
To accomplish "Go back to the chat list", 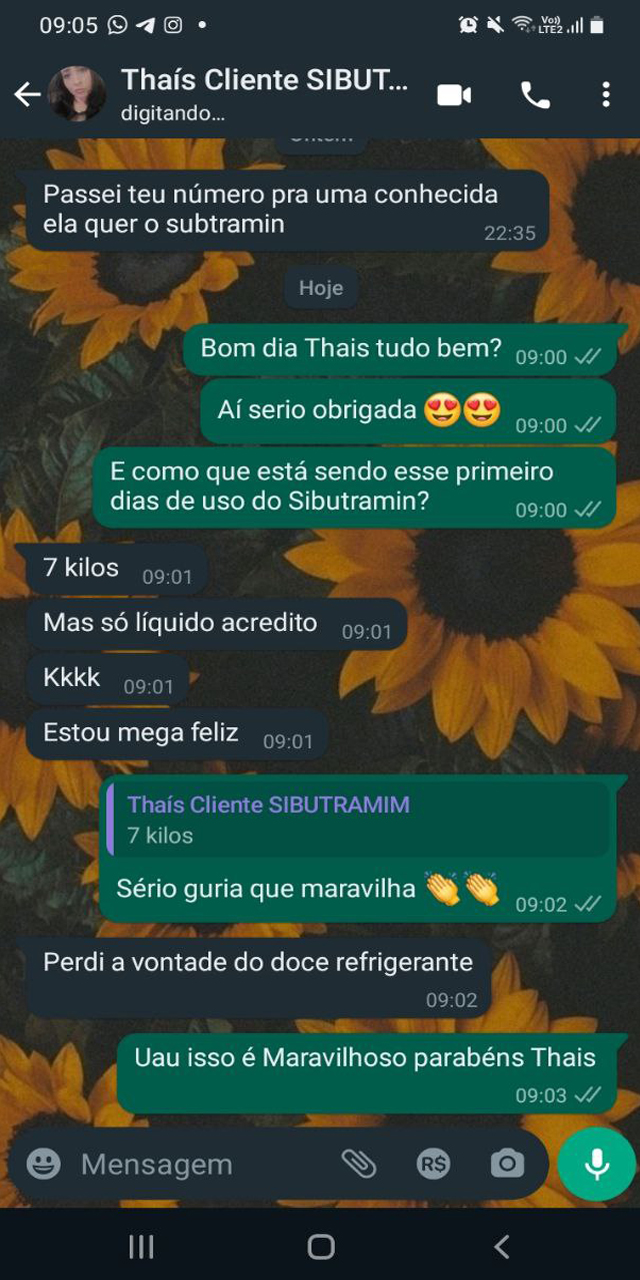I will point(27,95).
